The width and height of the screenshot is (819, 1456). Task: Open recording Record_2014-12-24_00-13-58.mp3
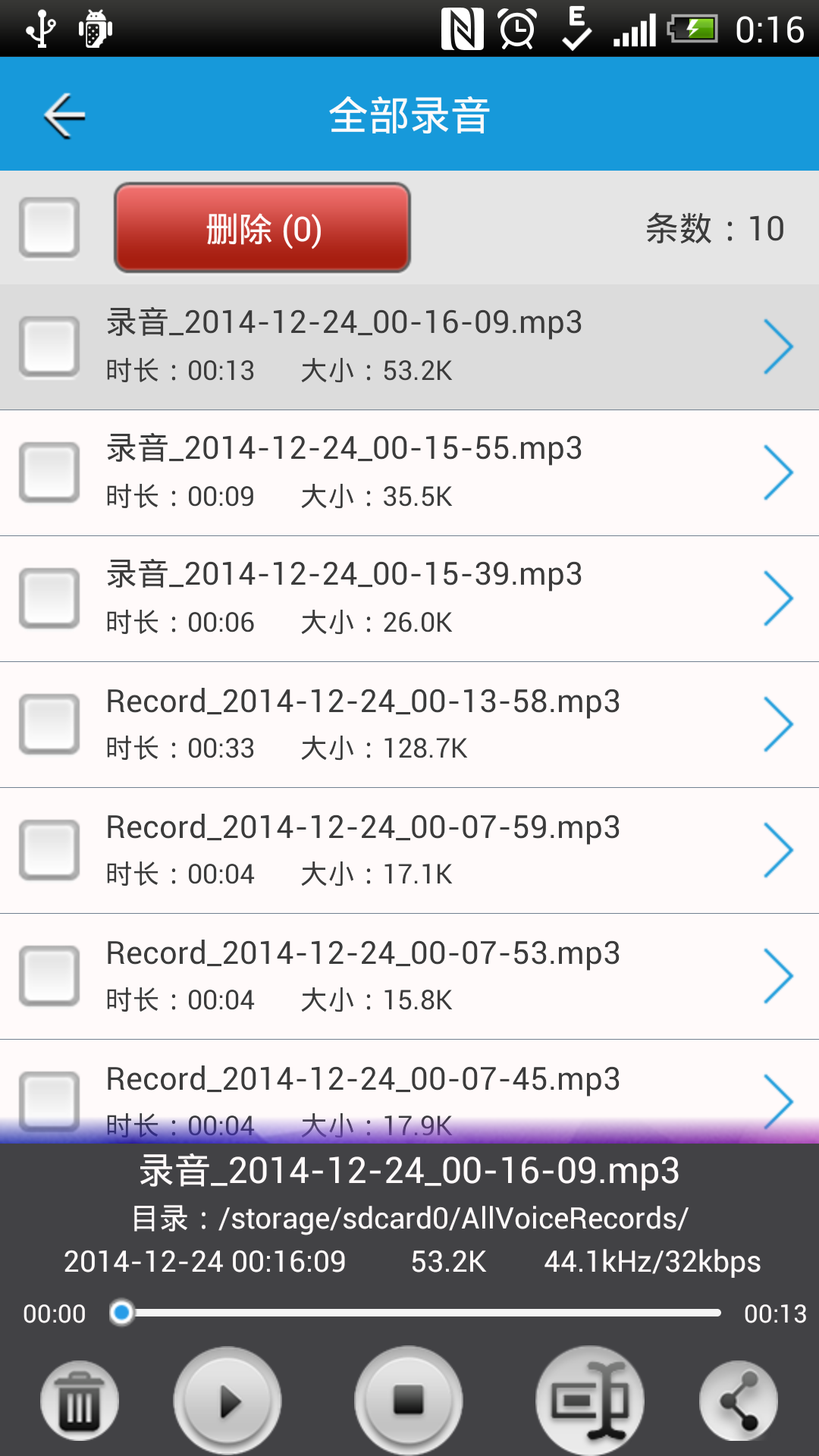coord(362,702)
